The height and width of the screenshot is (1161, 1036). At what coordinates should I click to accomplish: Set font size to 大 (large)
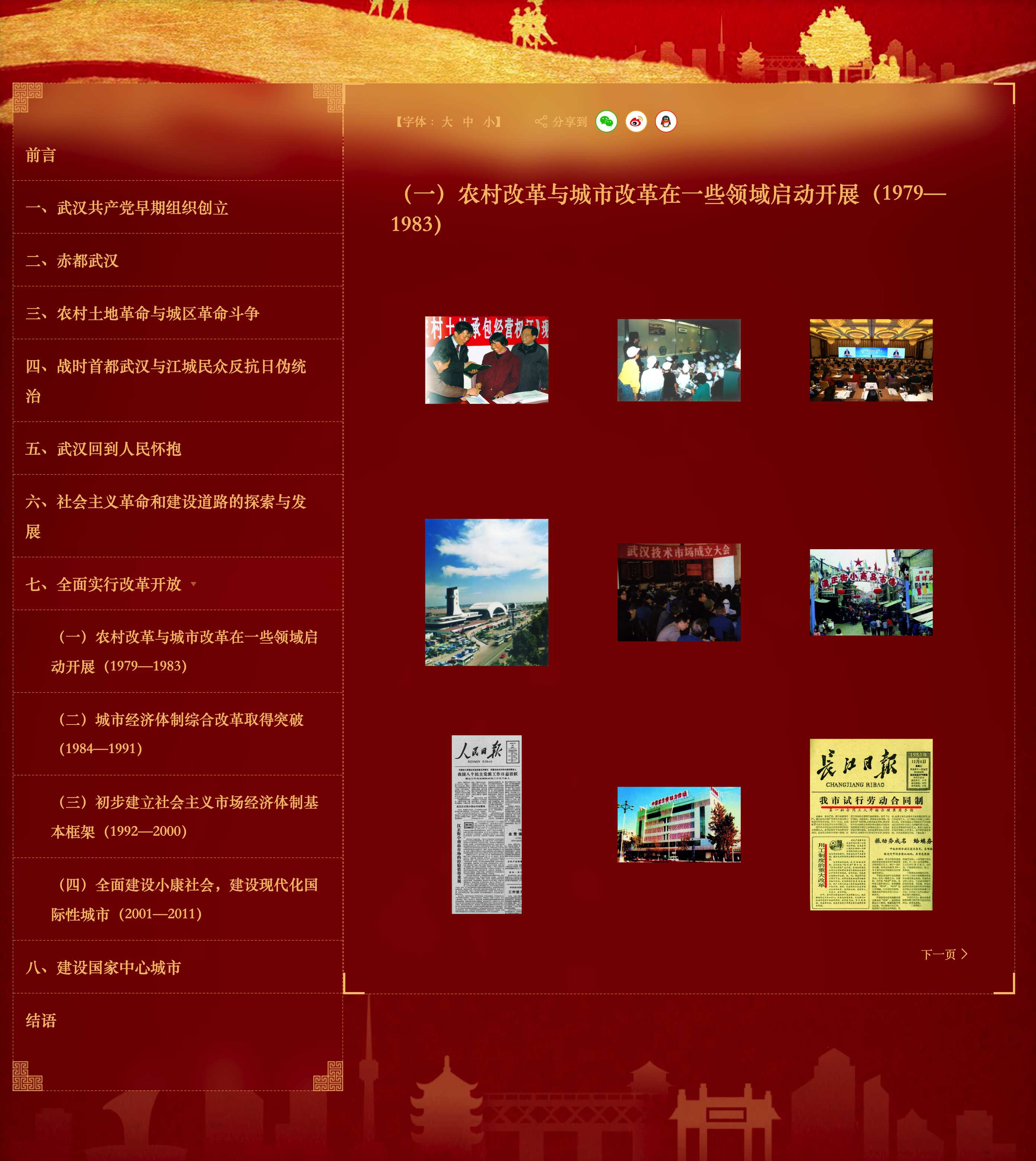(x=447, y=122)
